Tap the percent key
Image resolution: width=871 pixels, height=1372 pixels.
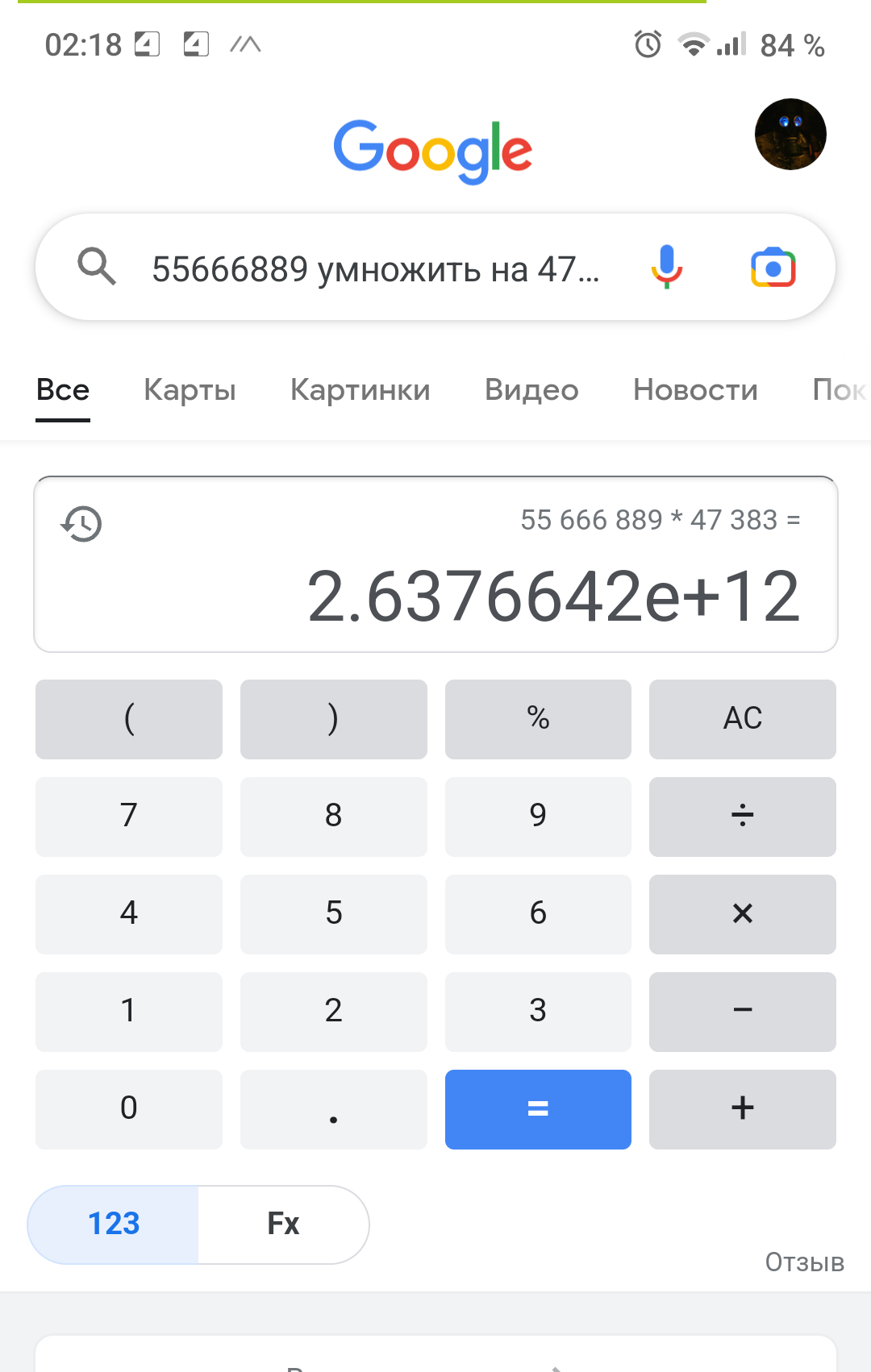tap(538, 718)
